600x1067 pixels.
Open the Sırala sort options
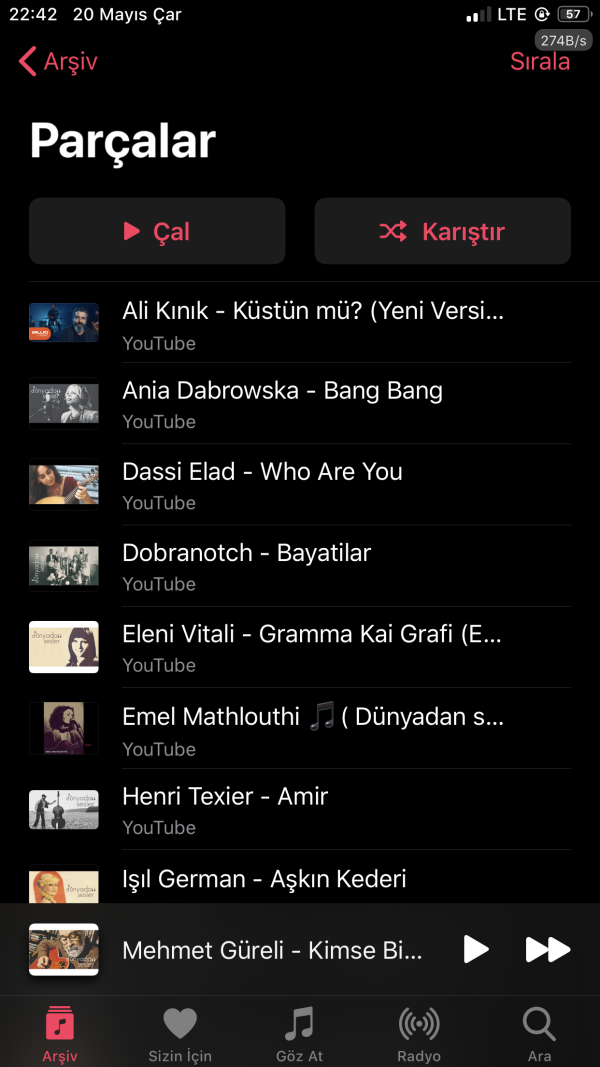(539, 62)
